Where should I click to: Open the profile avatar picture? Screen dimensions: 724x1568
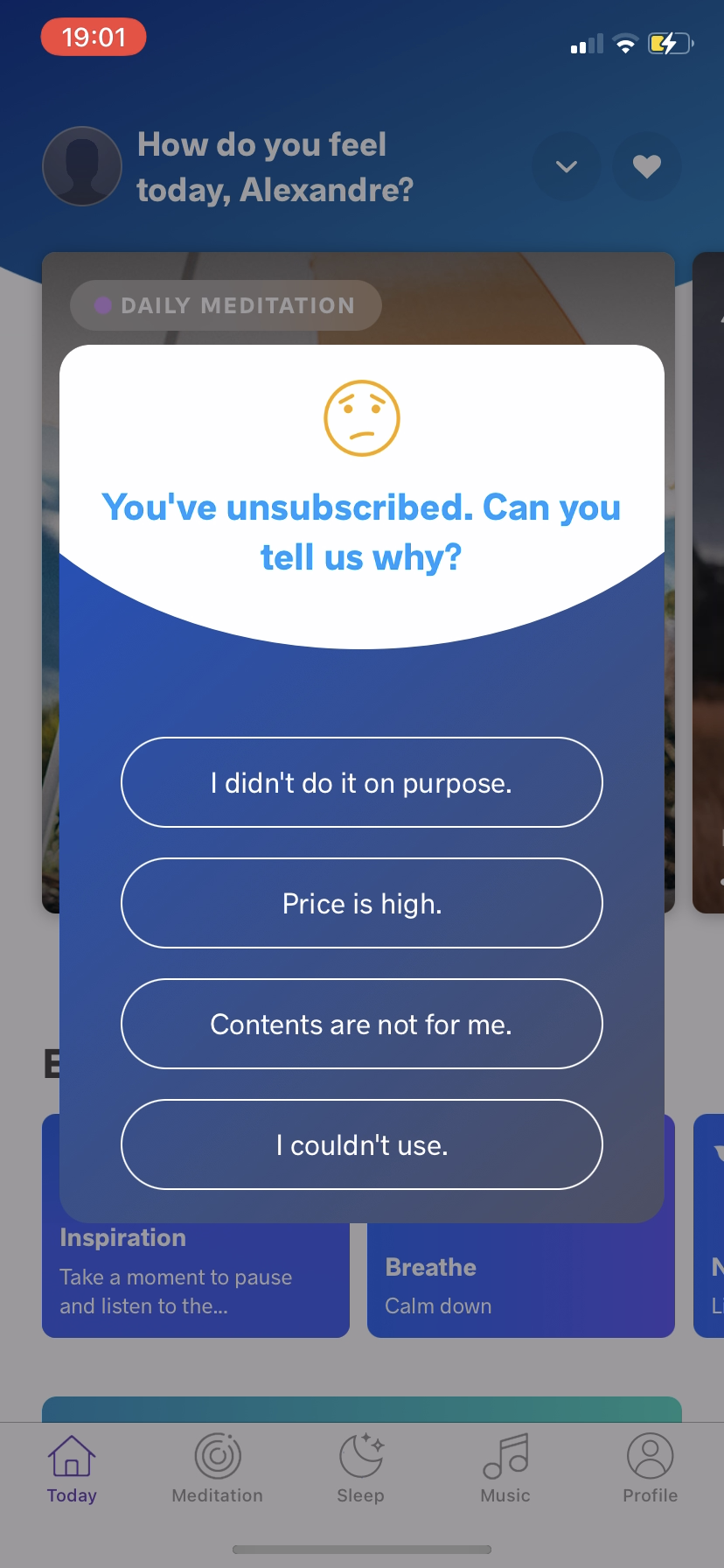coord(82,166)
